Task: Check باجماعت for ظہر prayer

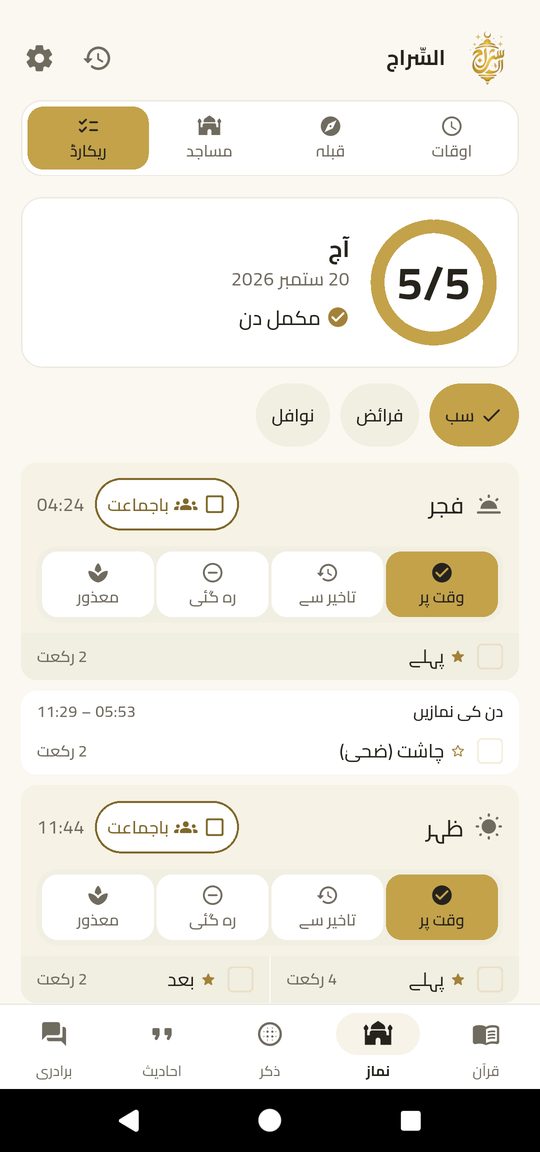Action: [167, 827]
